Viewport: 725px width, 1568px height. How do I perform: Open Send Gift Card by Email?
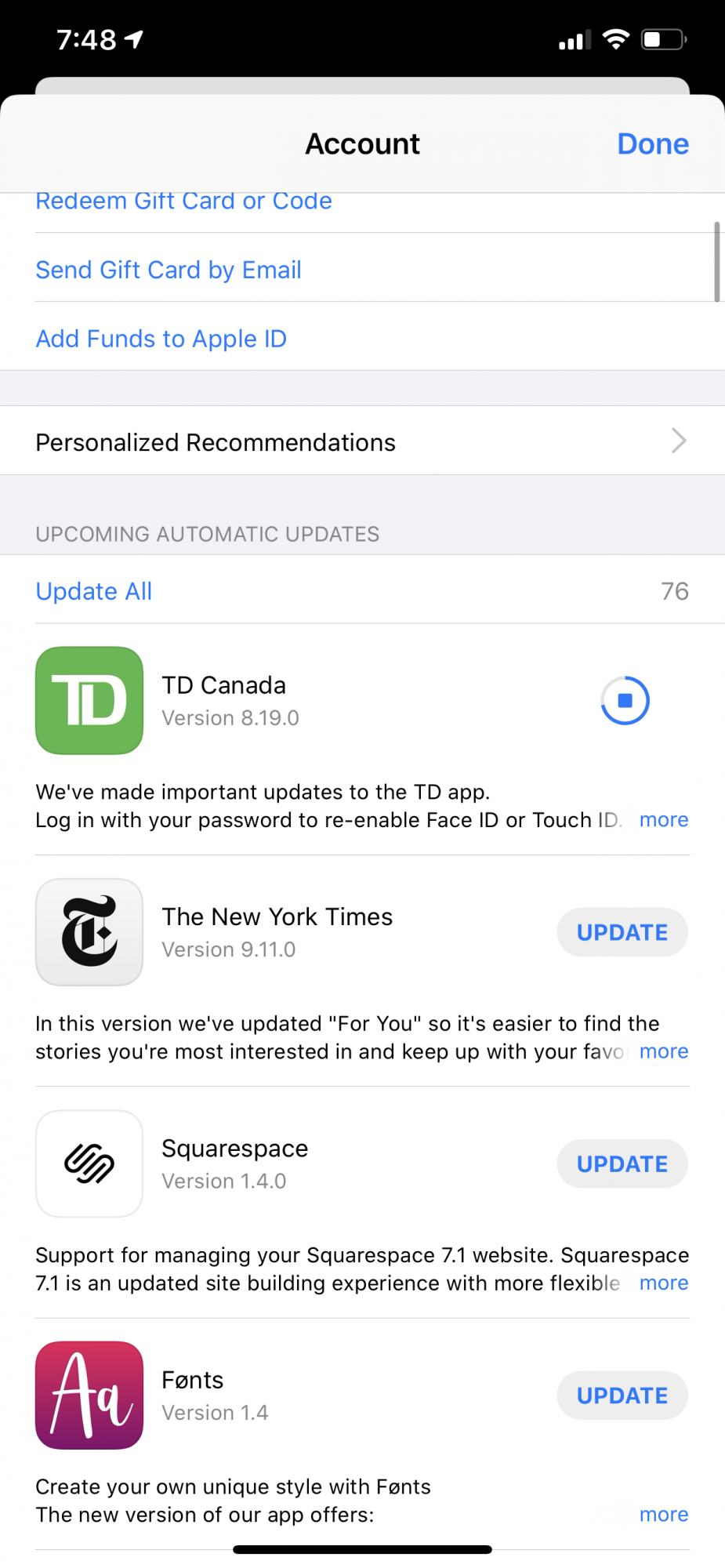[169, 270]
